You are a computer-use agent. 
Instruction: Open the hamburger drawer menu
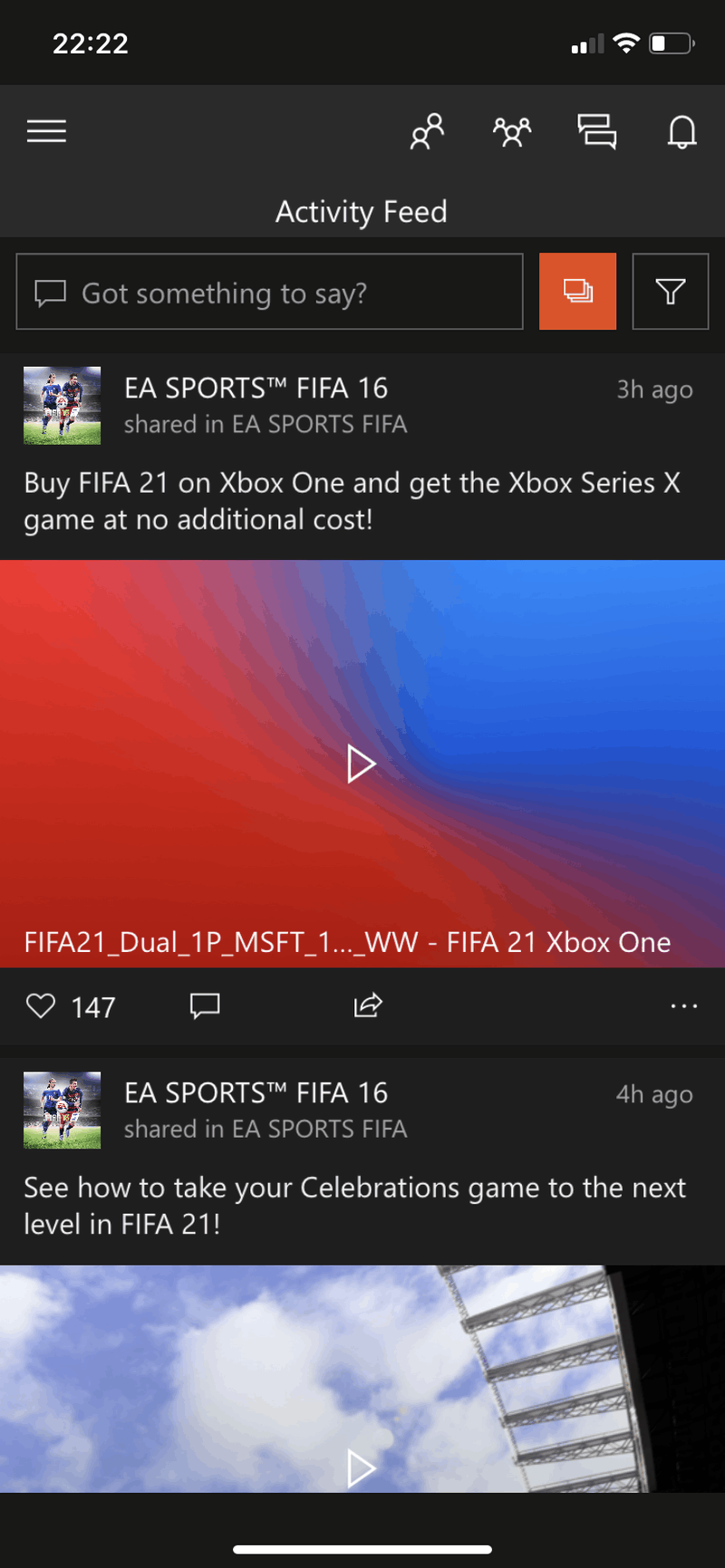tap(46, 131)
